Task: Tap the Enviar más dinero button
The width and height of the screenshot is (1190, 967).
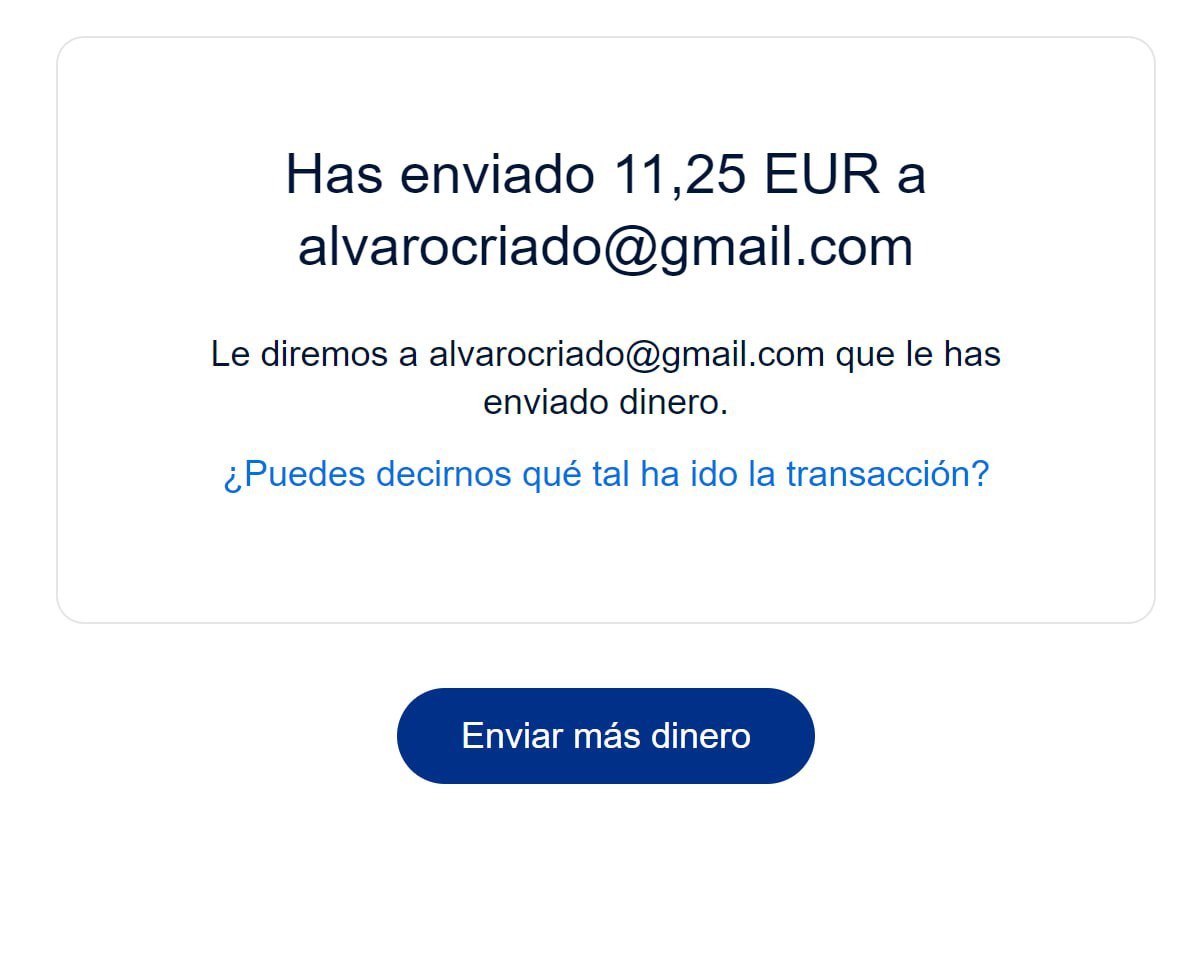Action: [x=605, y=736]
